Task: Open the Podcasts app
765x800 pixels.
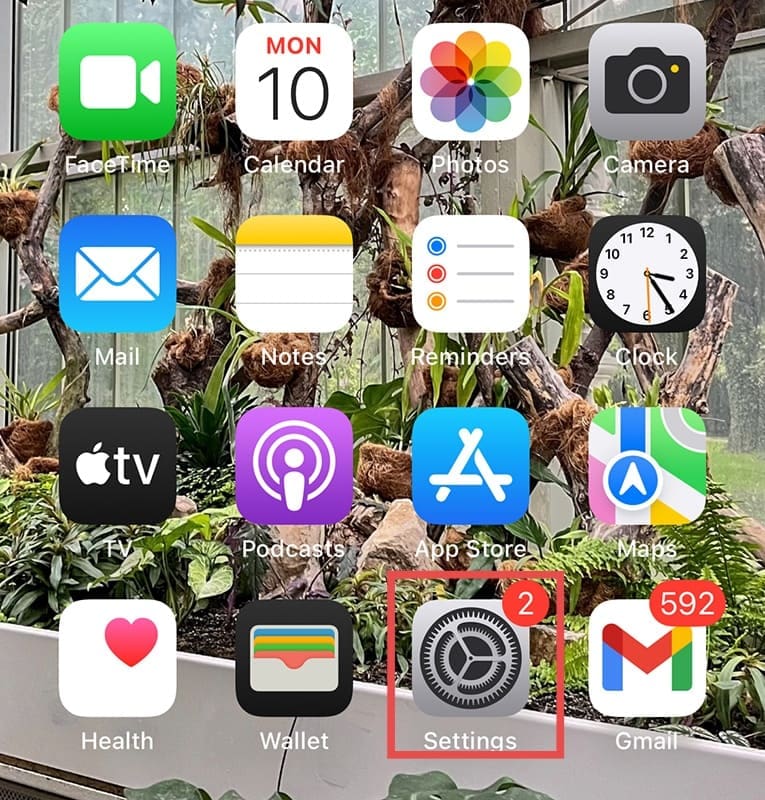Action: [x=294, y=466]
